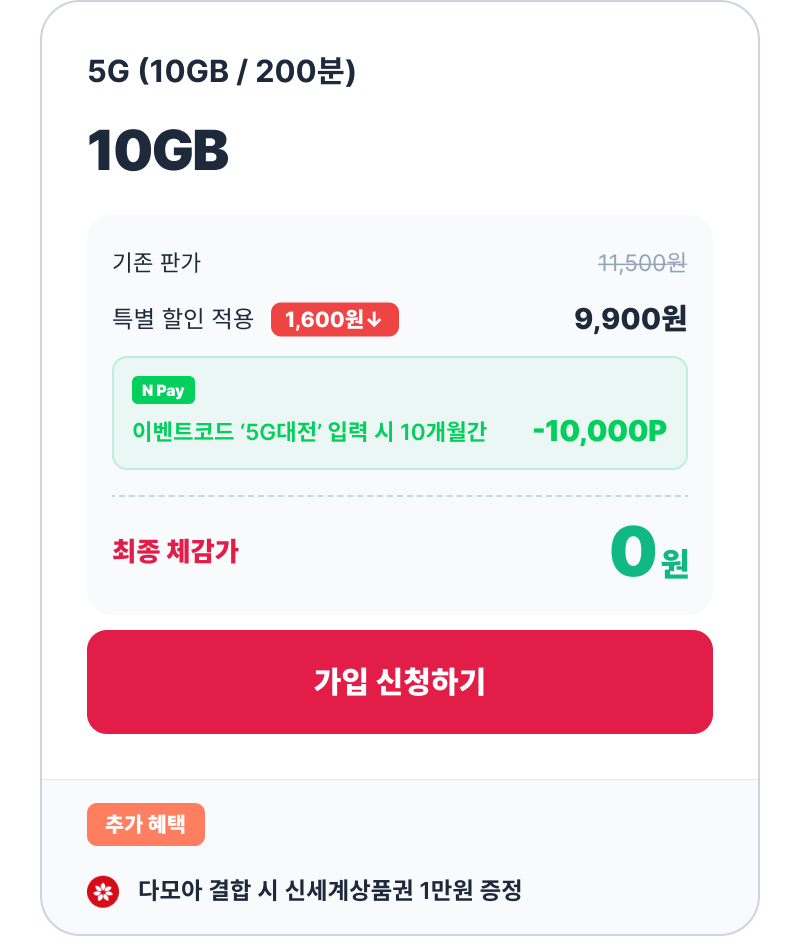Select the green N Pay badge
800x952 pixels.
click(x=160, y=390)
